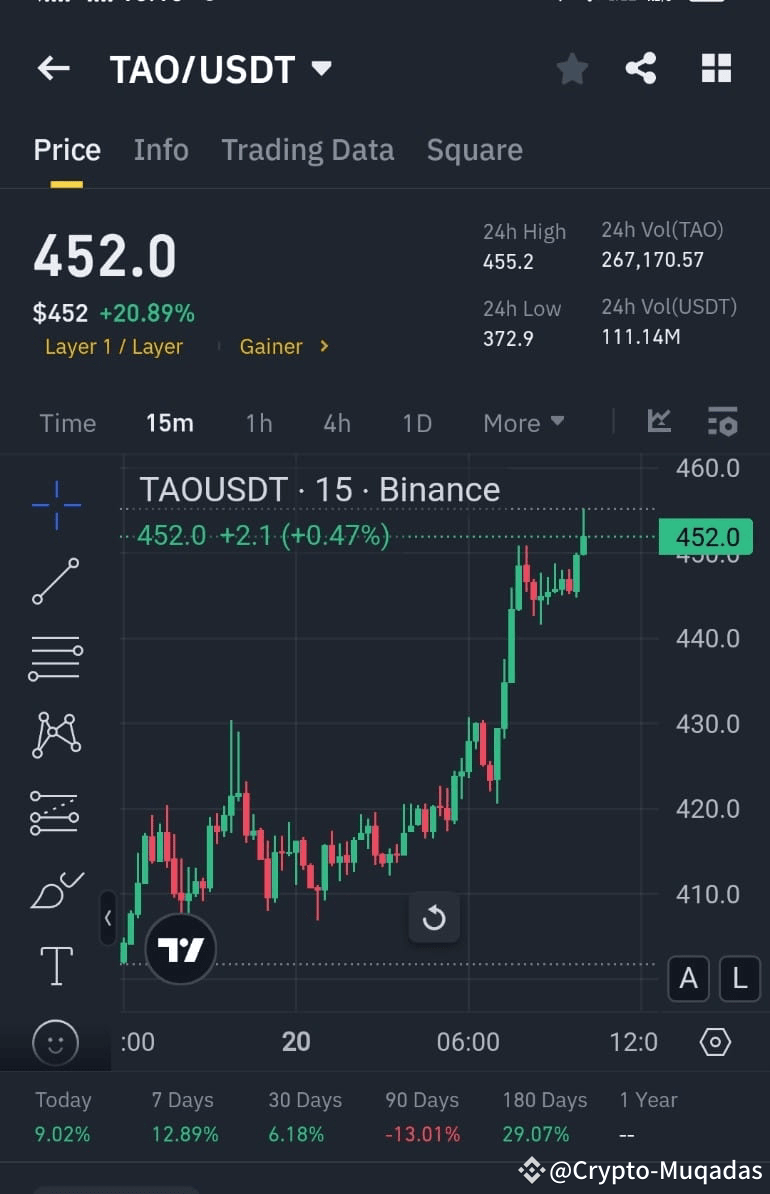
Task: Switch to the Trading Data tab
Action: tap(307, 149)
